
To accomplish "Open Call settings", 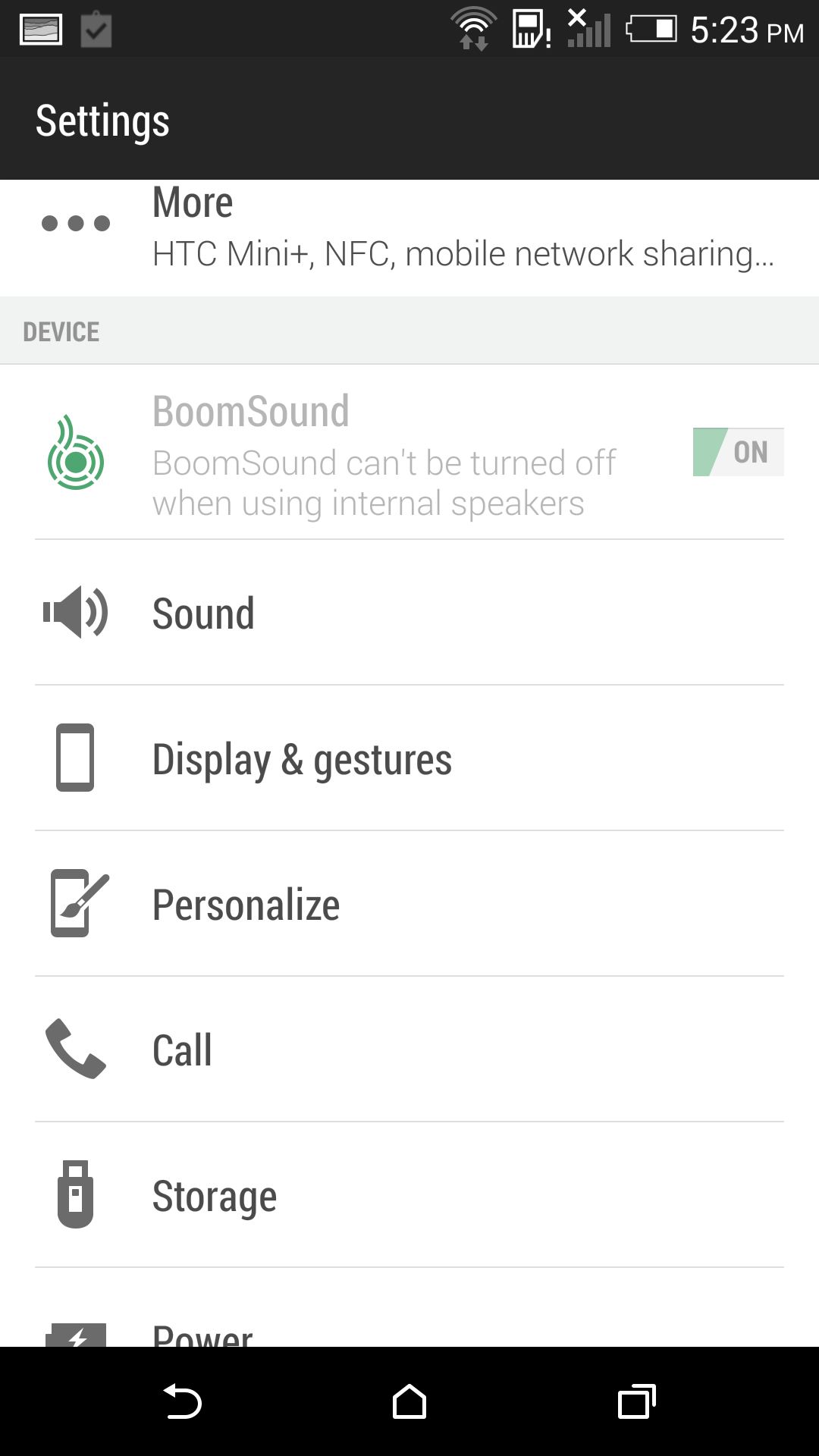I will tap(409, 1050).
